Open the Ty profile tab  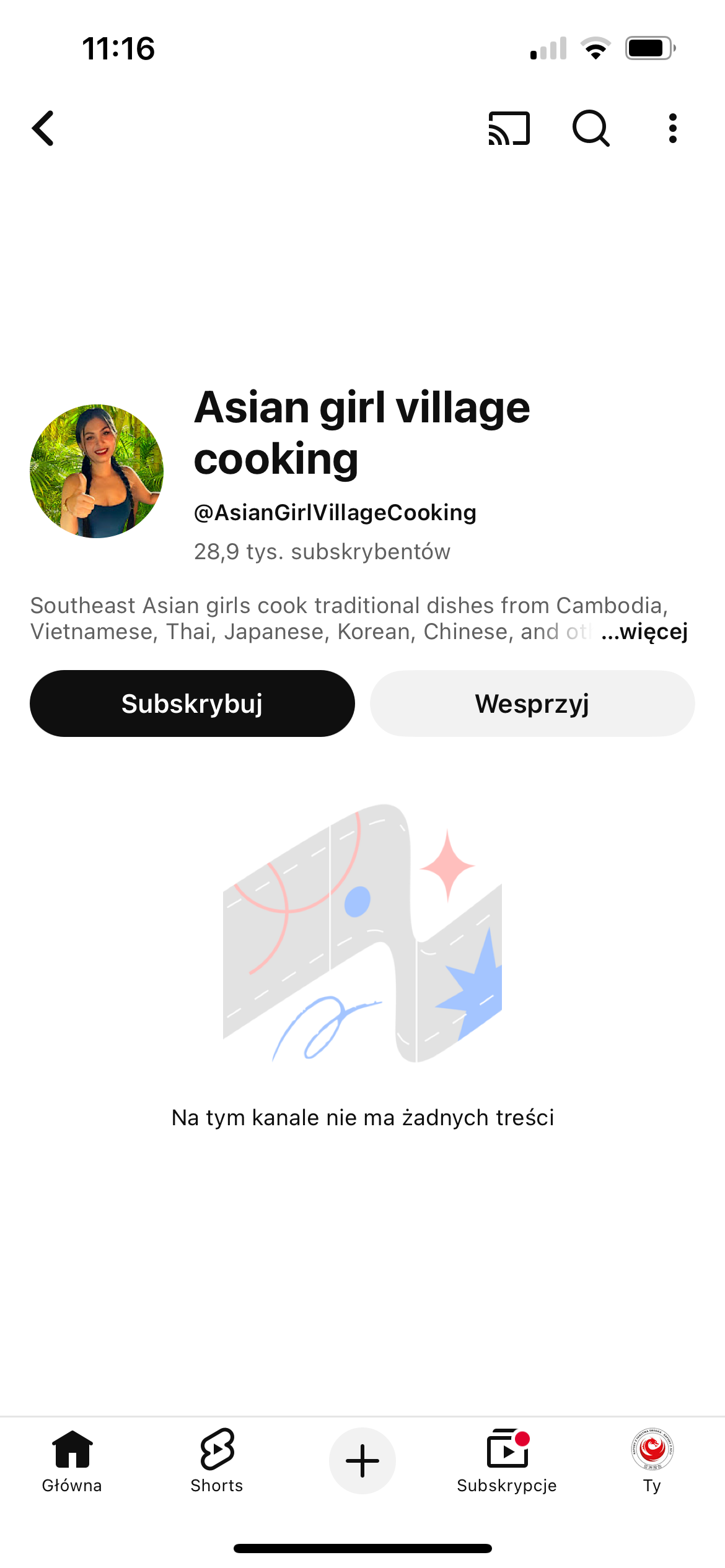coord(652,1460)
